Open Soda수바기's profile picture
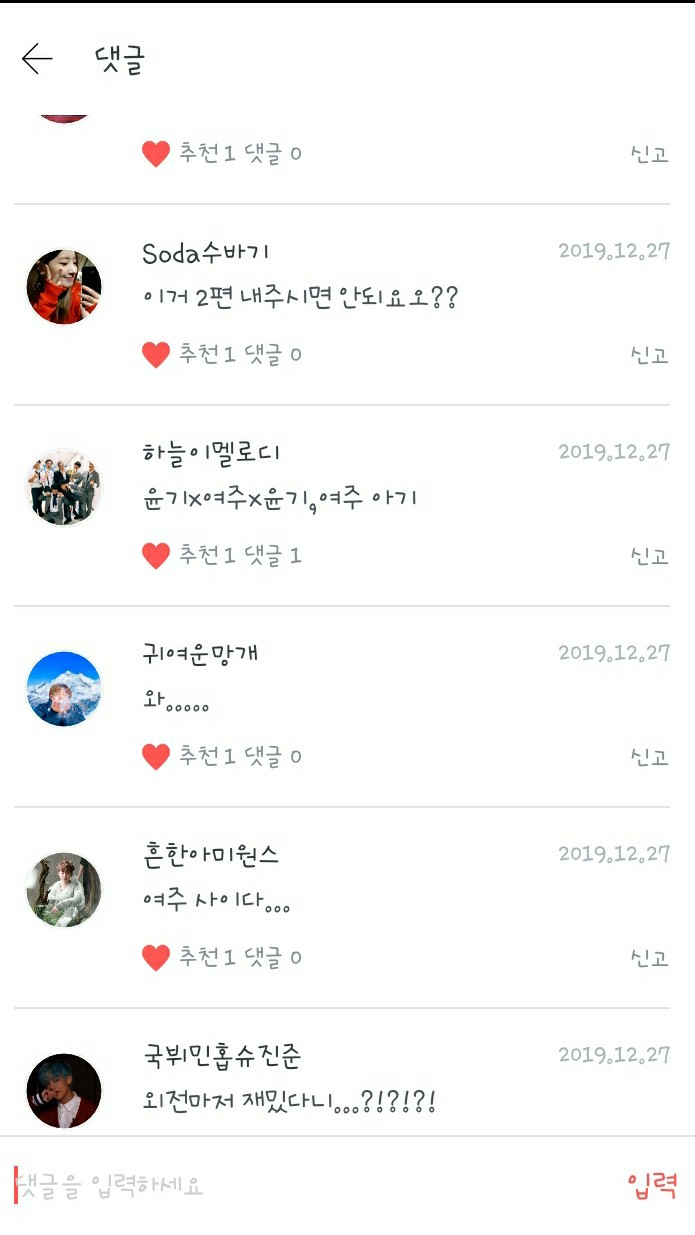The image size is (695, 1235). [64, 287]
